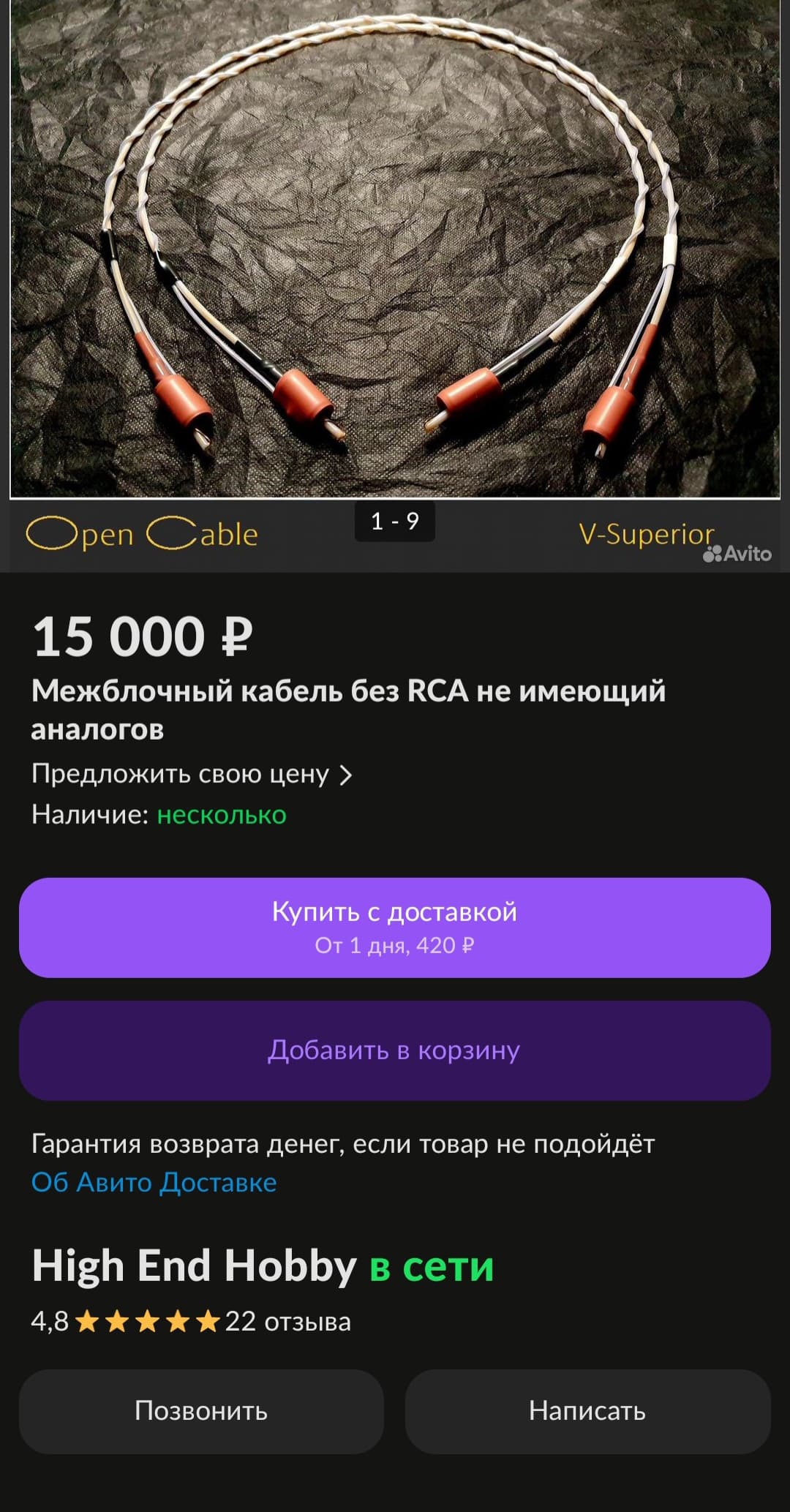
Task: Open the High End Hobby seller profile
Action: pos(195,1266)
